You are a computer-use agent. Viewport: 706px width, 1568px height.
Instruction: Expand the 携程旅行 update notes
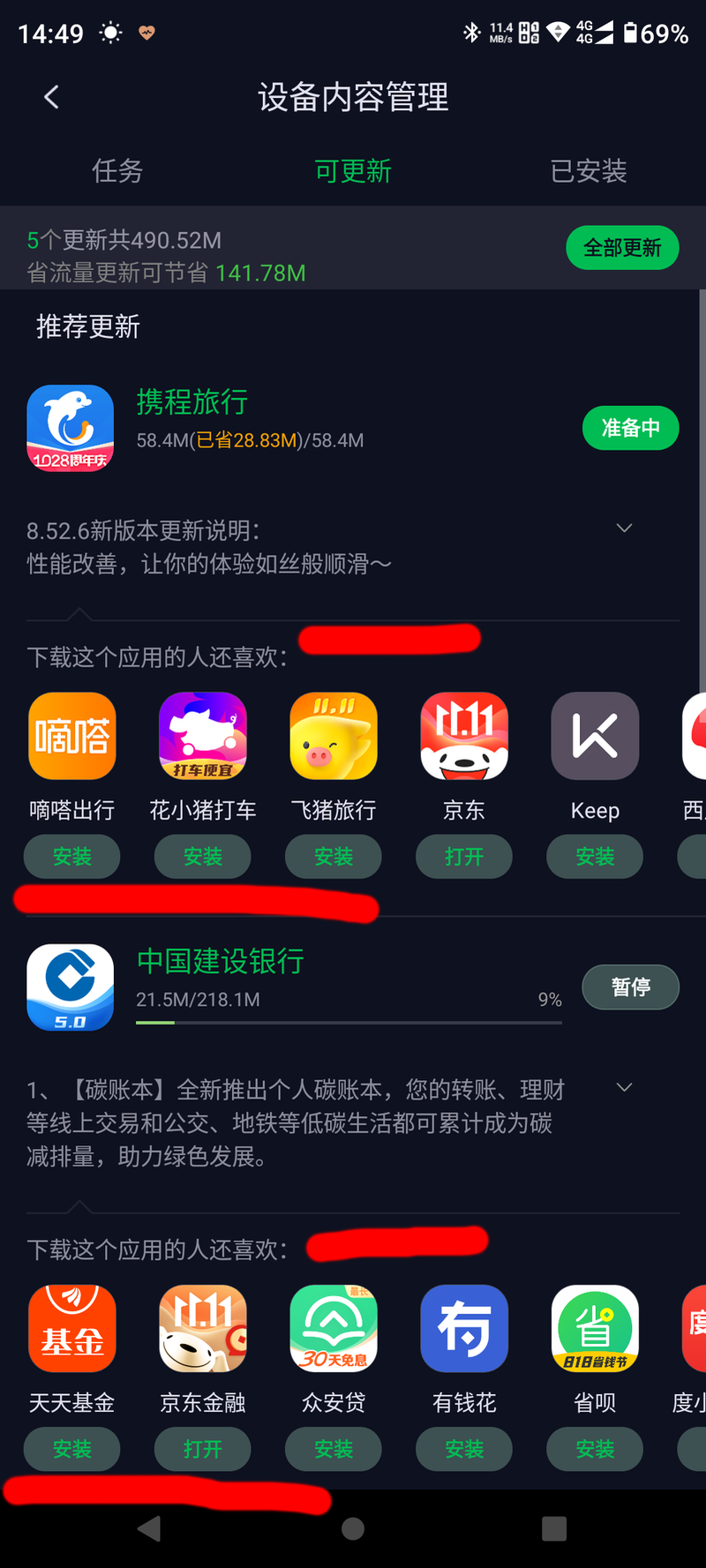(624, 529)
